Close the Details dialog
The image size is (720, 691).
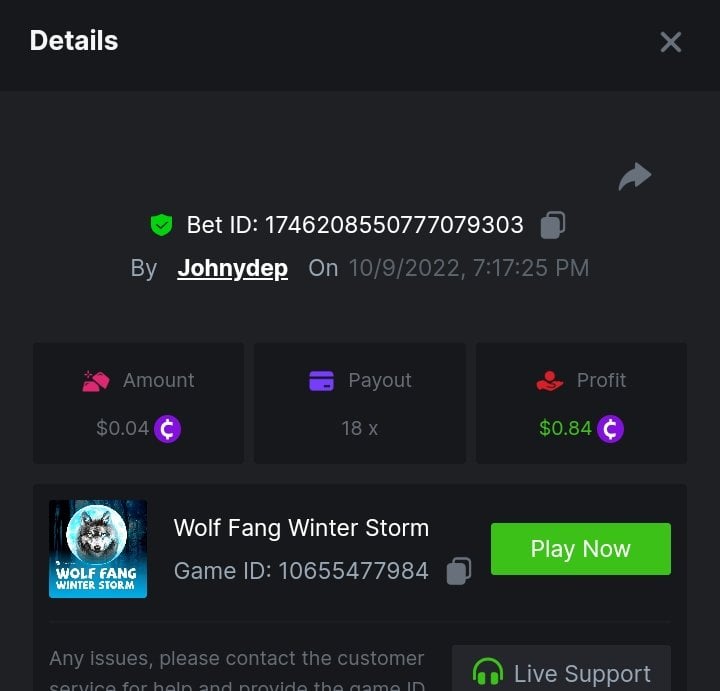tap(670, 42)
